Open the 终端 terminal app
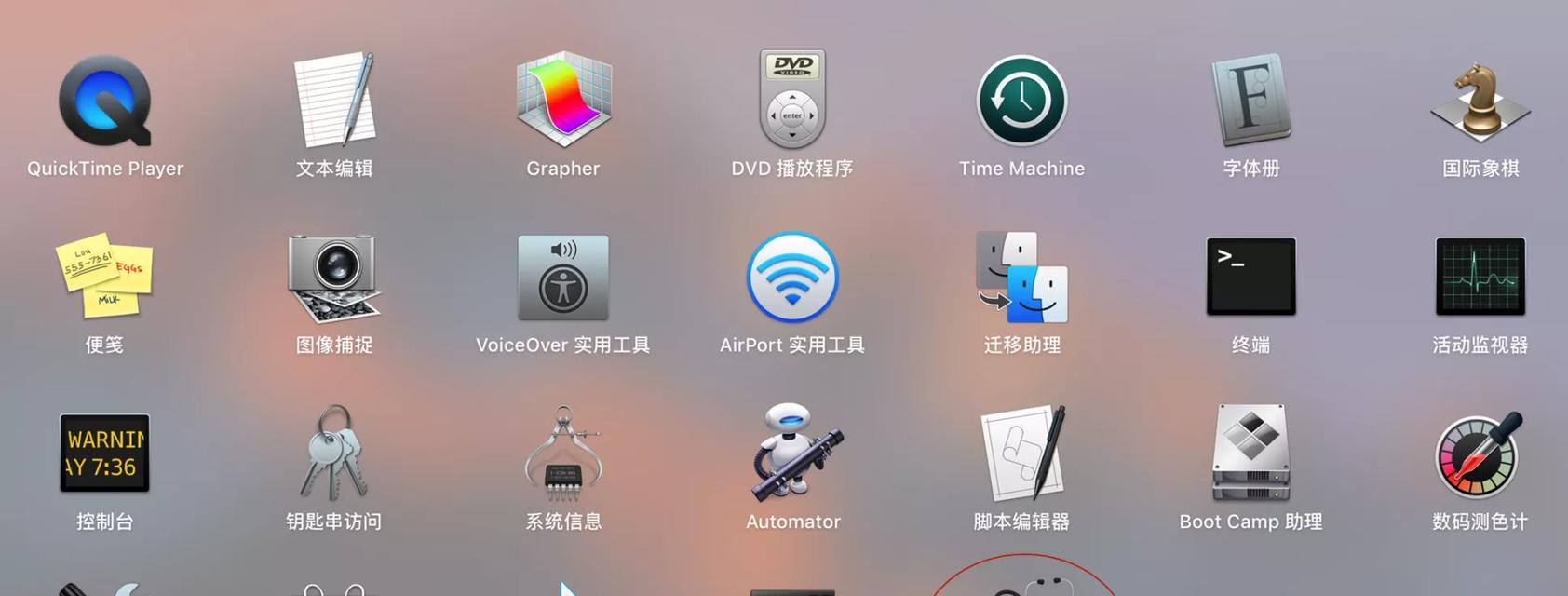The height and width of the screenshot is (596, 1568). (x=1250, y=278)
